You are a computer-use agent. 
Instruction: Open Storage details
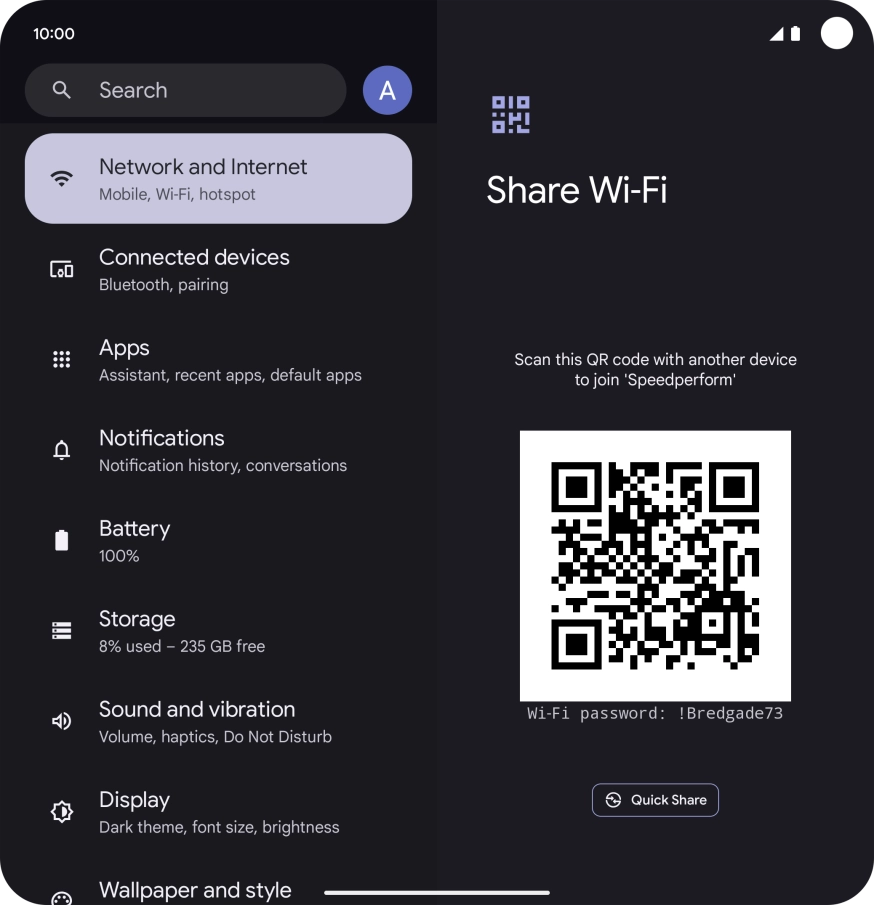[218, 631]
